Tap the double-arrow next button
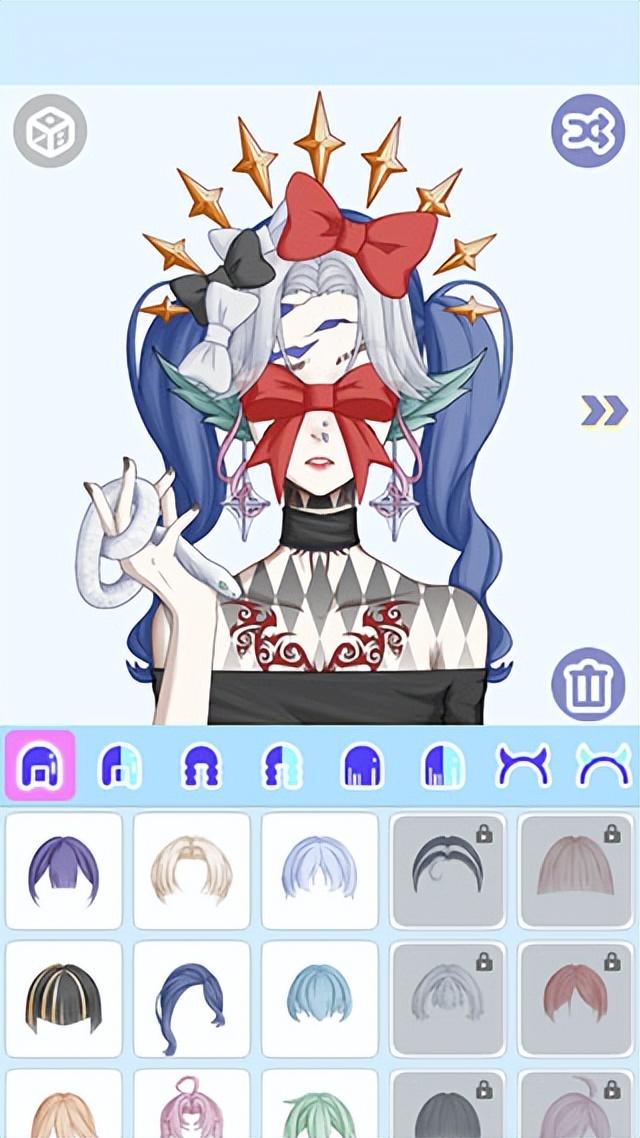This screenshot has height=1138, width=640. point(604,409)
